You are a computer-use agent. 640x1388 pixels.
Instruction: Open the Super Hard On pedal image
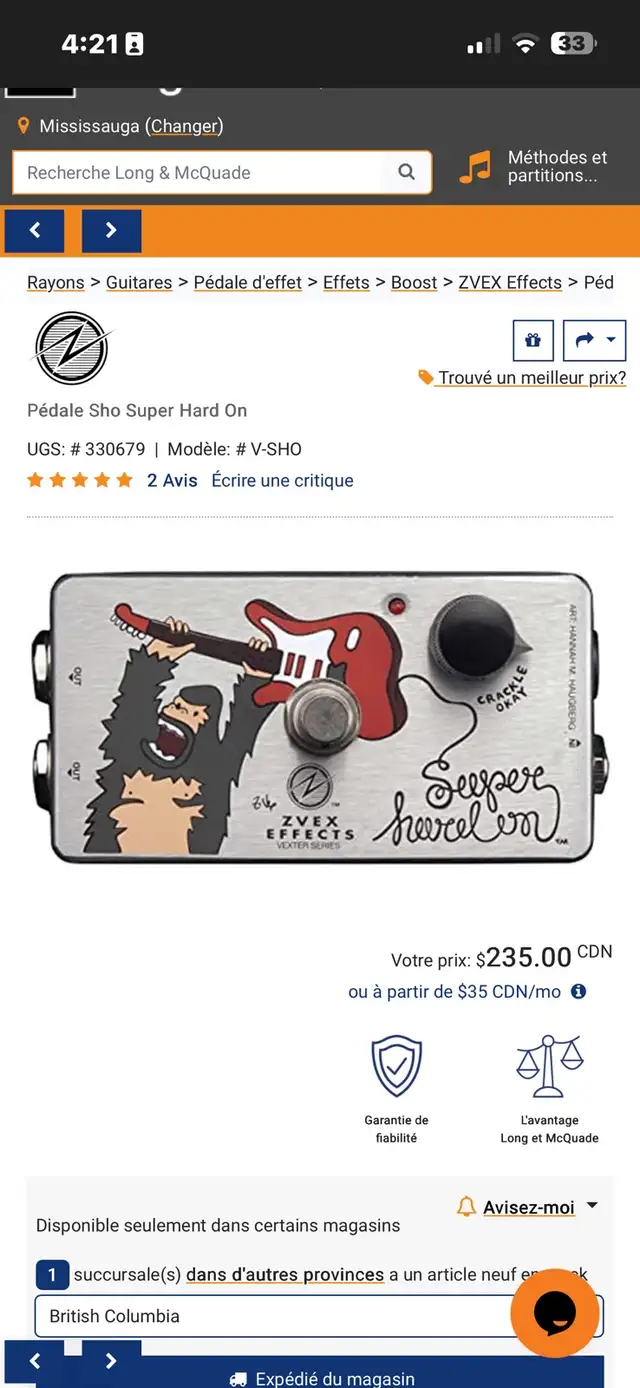coord(320,715)
